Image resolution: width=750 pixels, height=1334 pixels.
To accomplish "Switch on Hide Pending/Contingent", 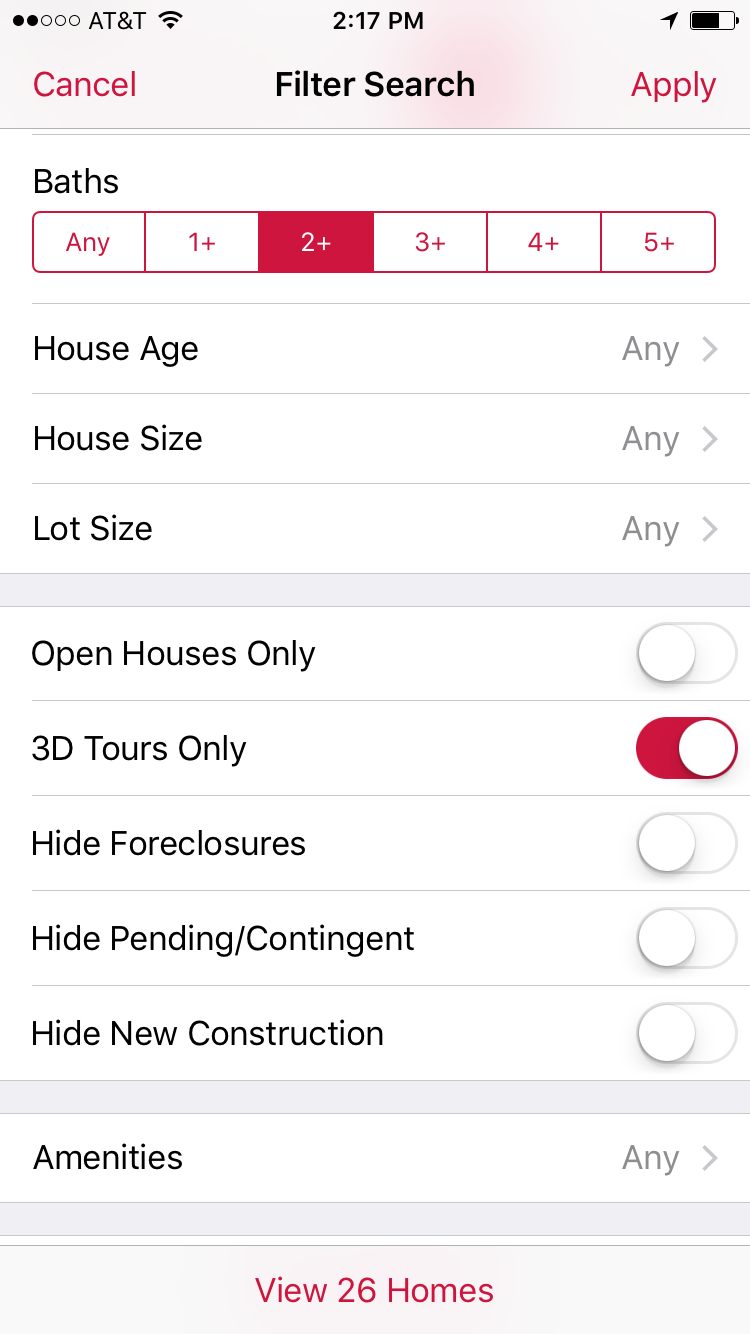I will pos(687,938).
